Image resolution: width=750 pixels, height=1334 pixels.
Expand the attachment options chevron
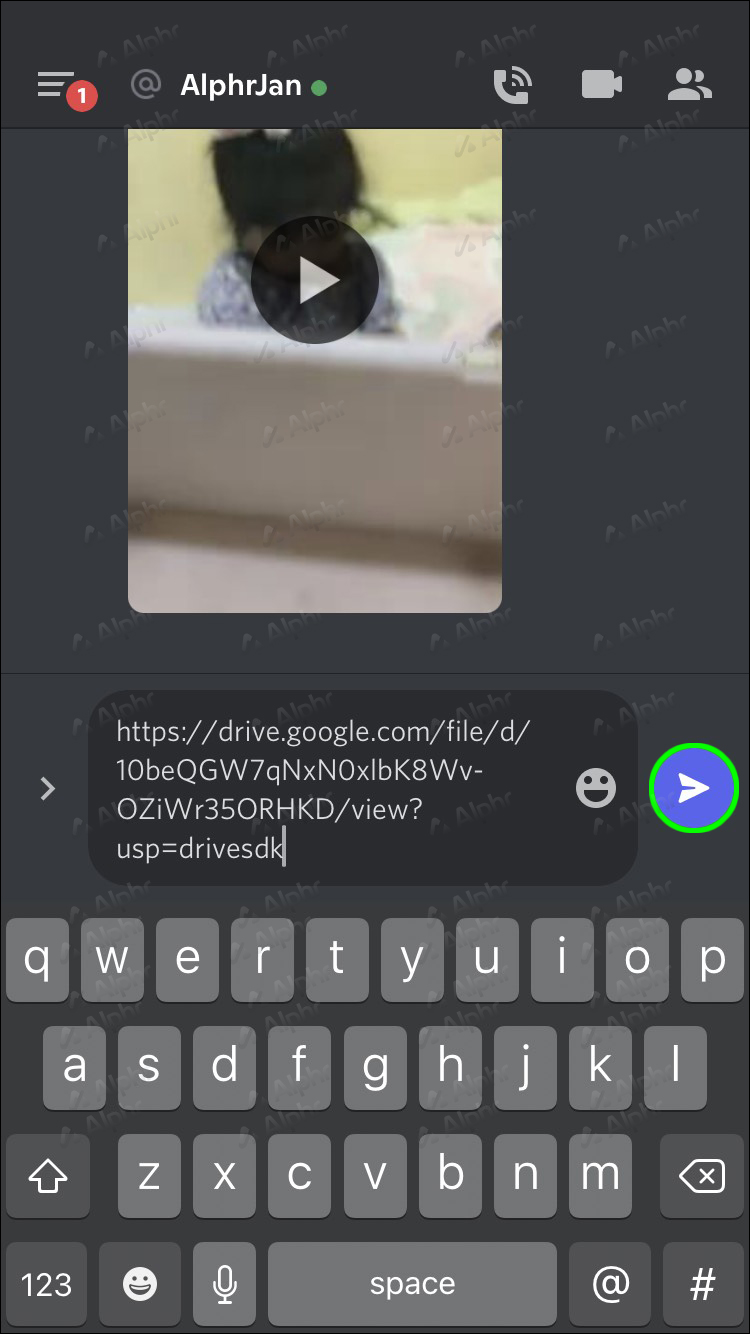47,788
